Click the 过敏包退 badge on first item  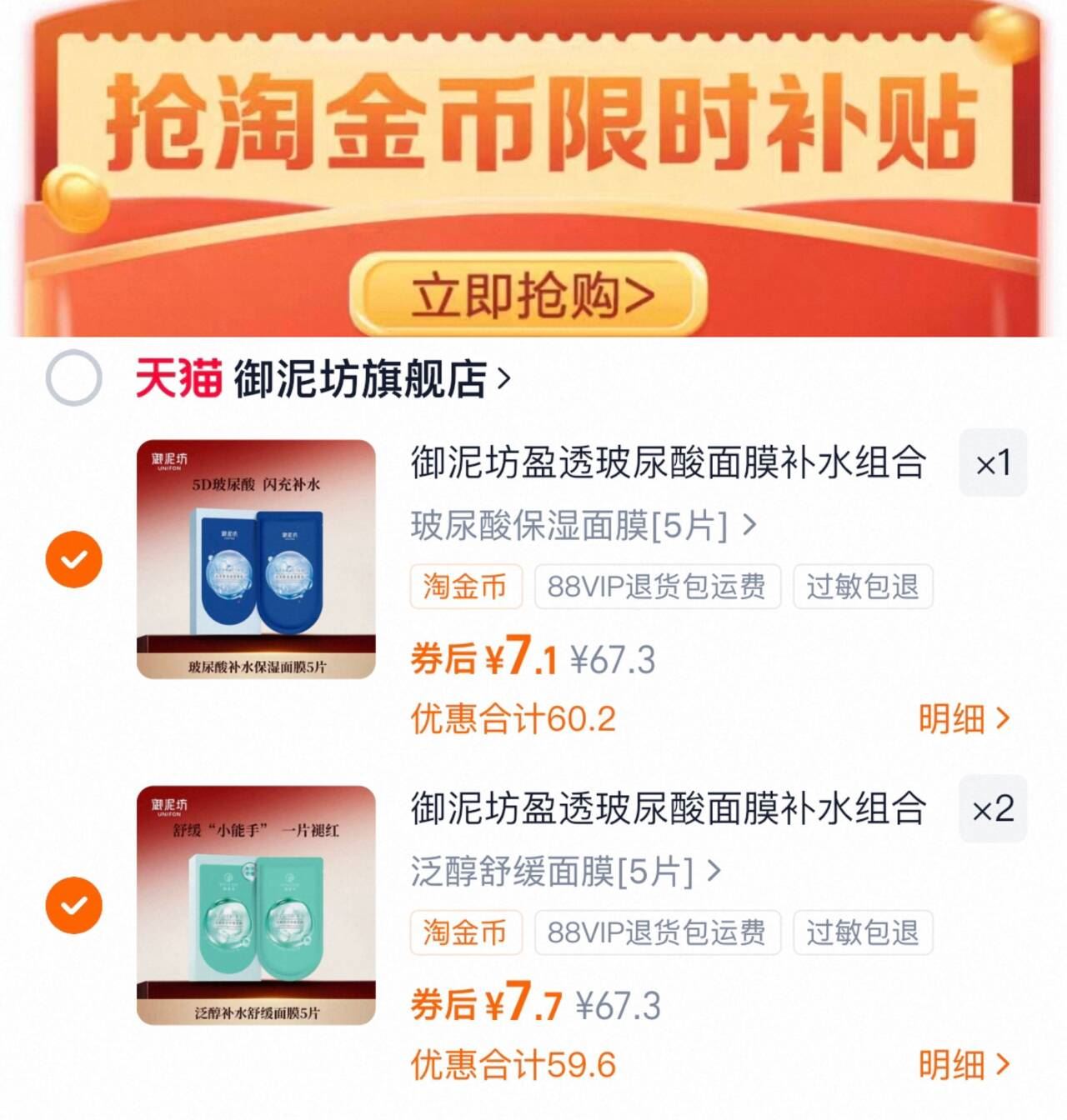click(864, 587)
